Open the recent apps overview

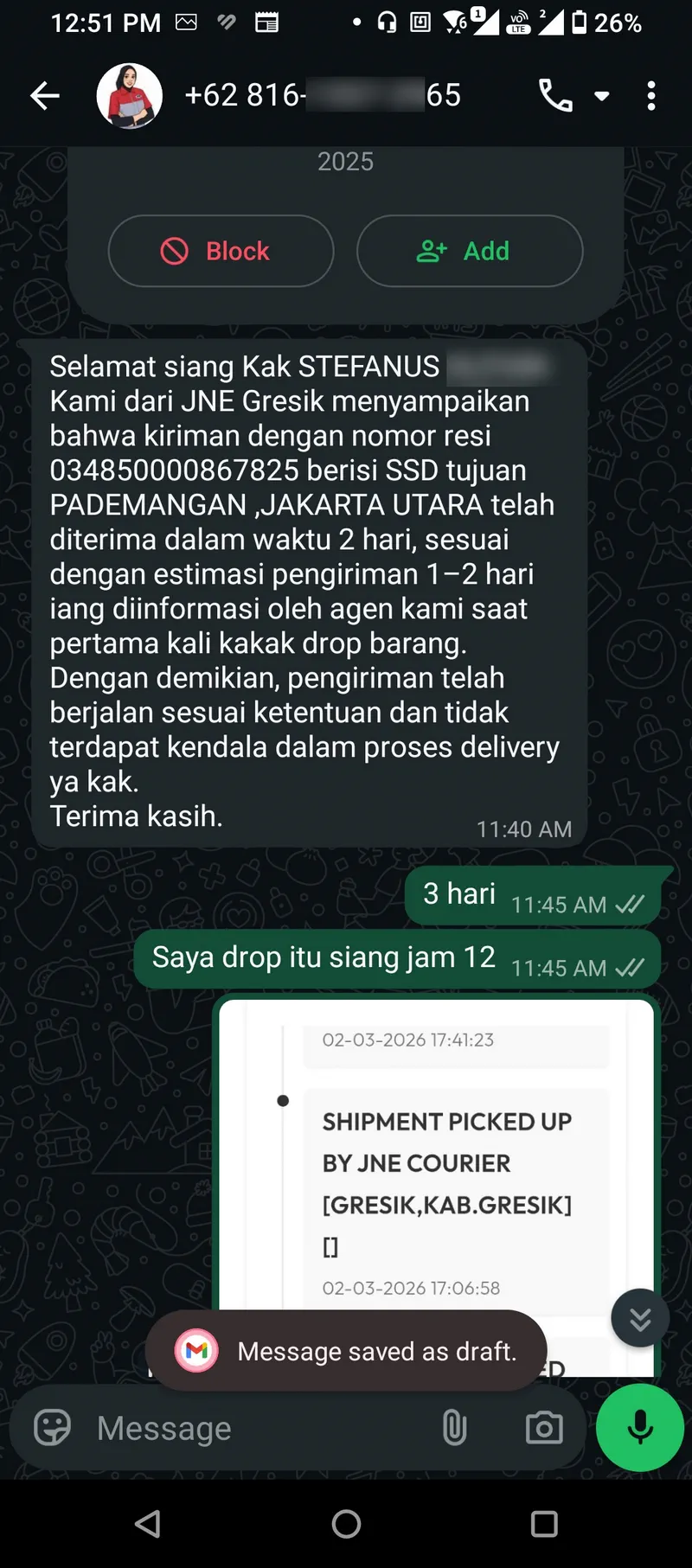click(x=544, y=1524)
